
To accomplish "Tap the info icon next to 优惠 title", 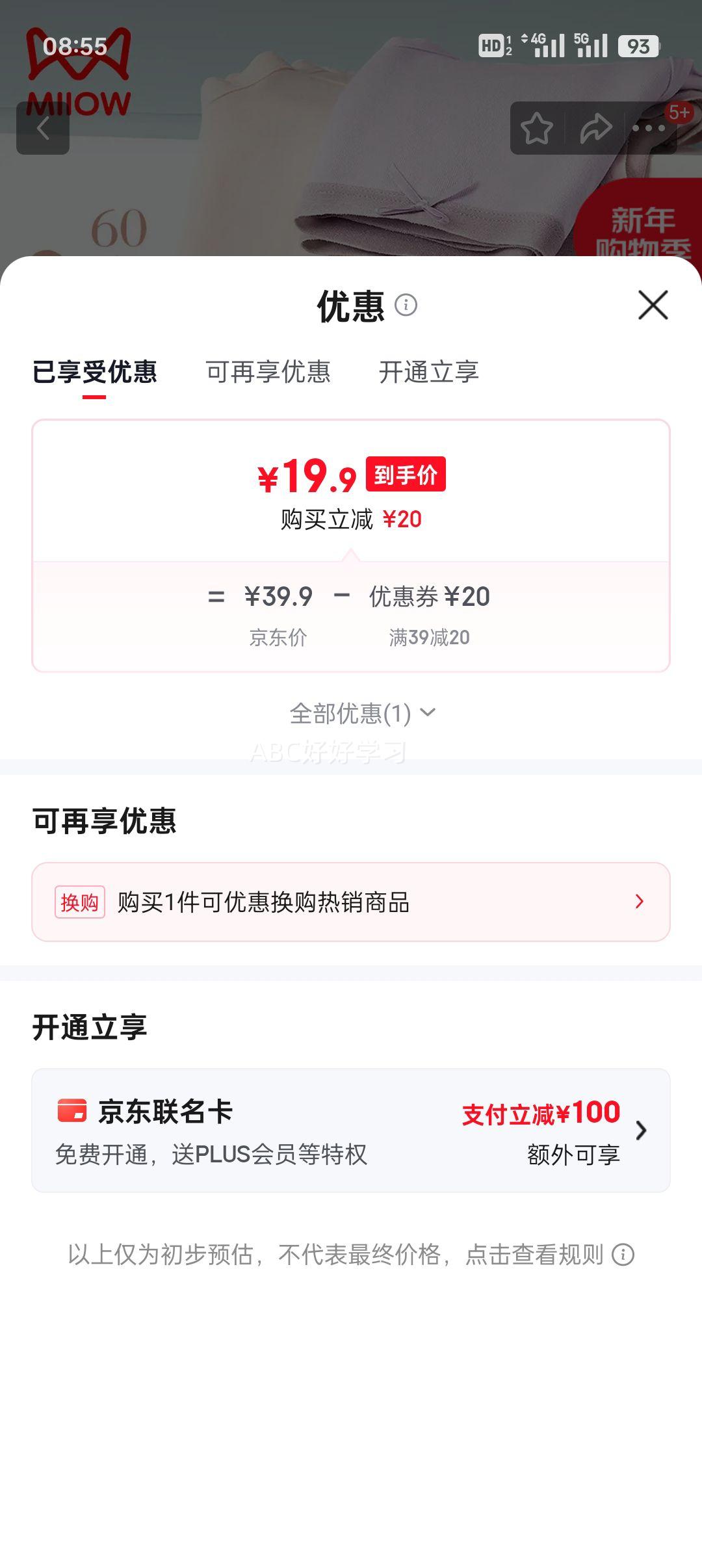I will point(407,306).
